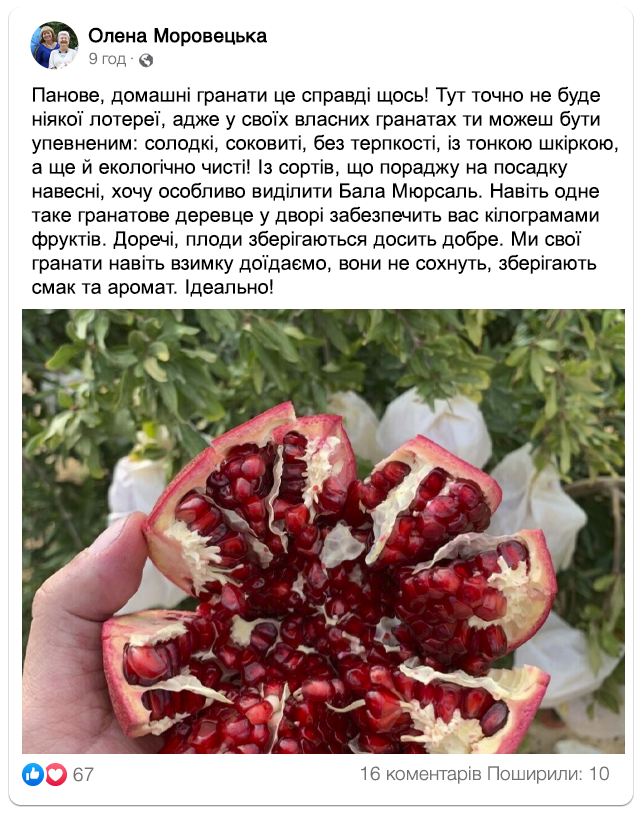Viewport: 641px width, 815px height.
Task: Open the profile name Олена Моровецька
Action: pos(178,36)
